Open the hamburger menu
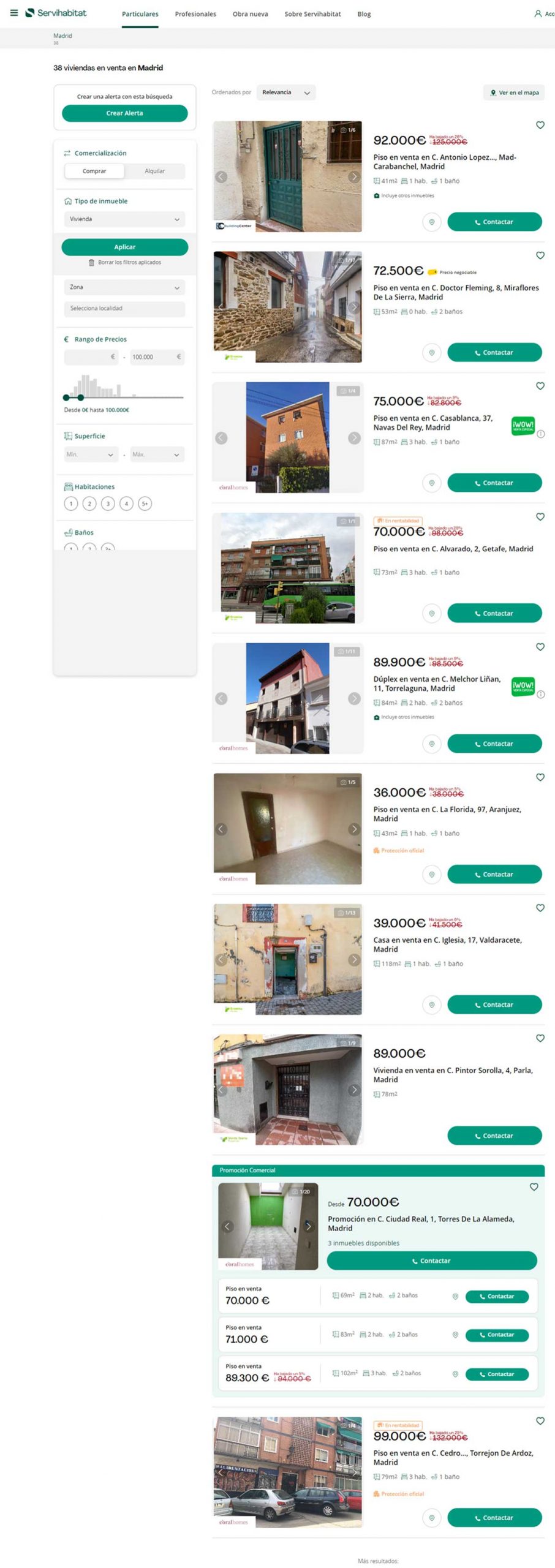 (x=13, y=13)
